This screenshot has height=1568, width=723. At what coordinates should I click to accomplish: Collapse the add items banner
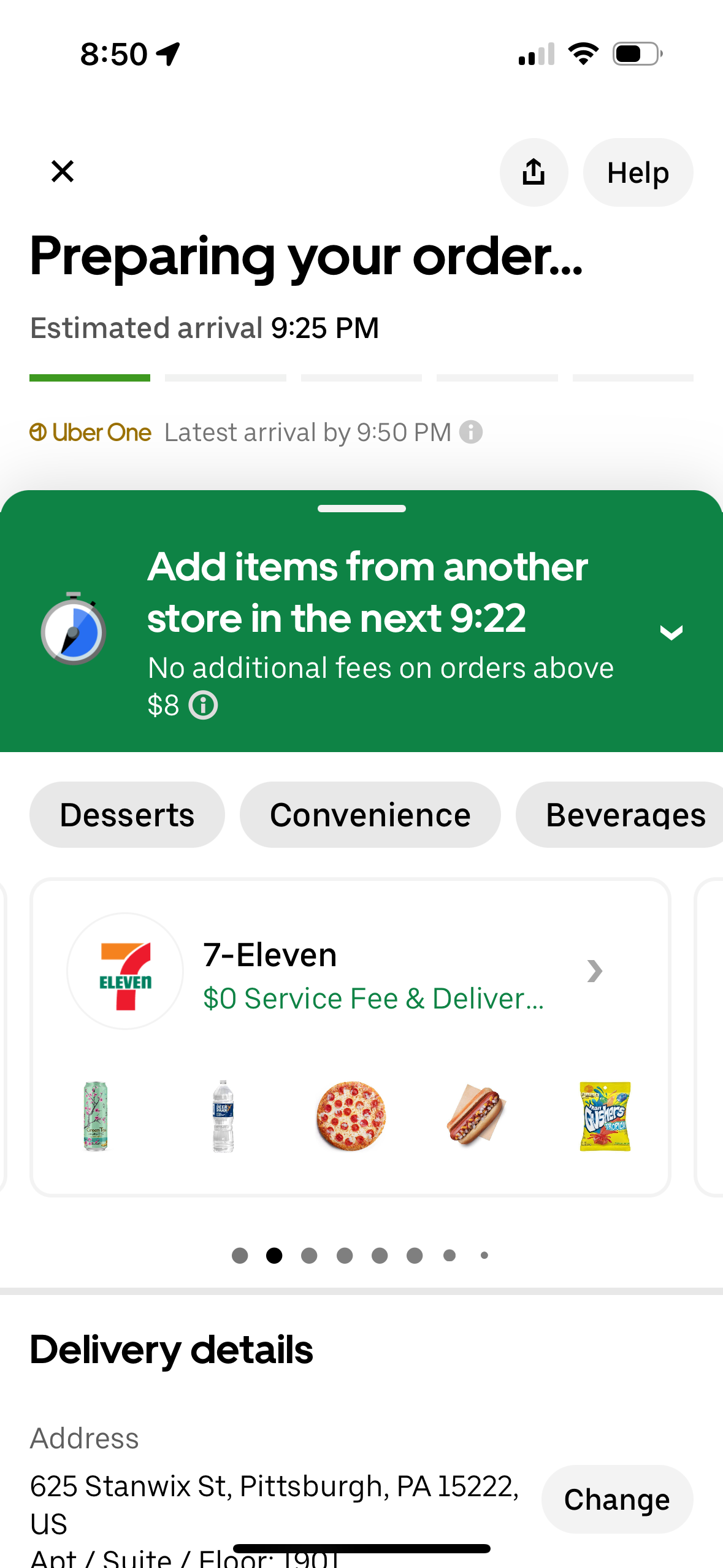[x=671, y=632]
